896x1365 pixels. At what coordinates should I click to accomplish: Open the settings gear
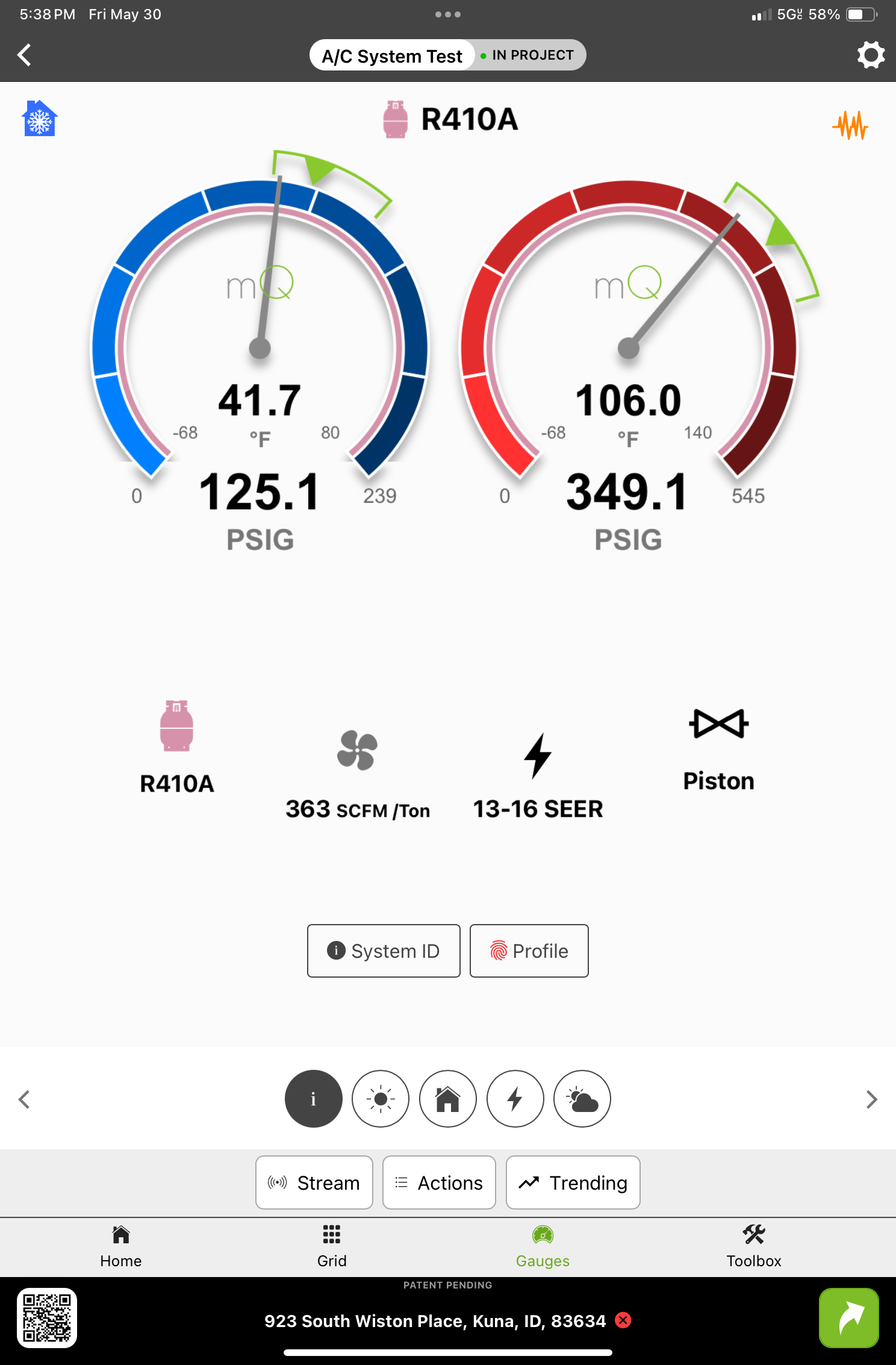tap(871, 55)
